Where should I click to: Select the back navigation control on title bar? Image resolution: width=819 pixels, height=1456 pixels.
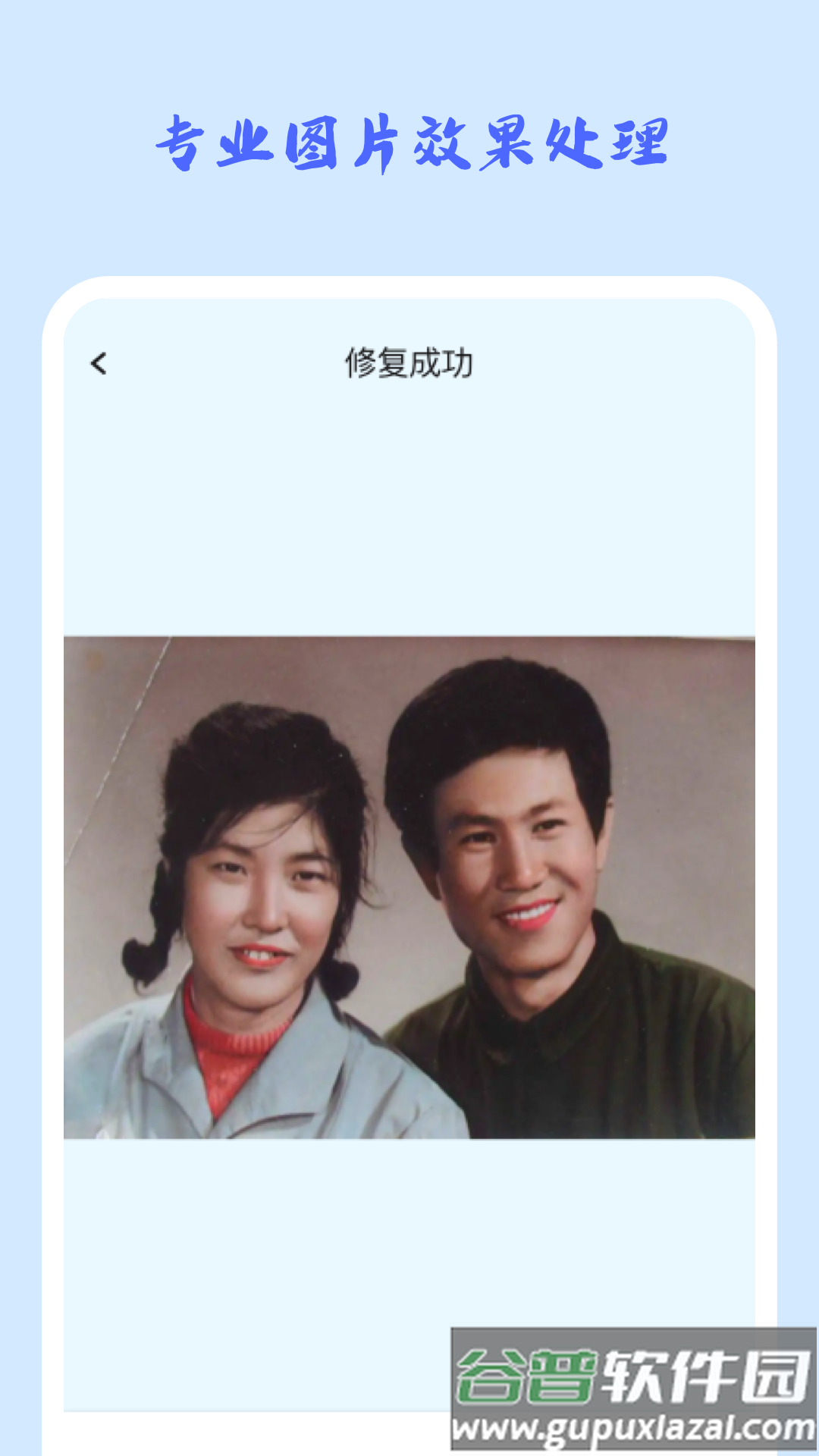(x=99, y=364)
